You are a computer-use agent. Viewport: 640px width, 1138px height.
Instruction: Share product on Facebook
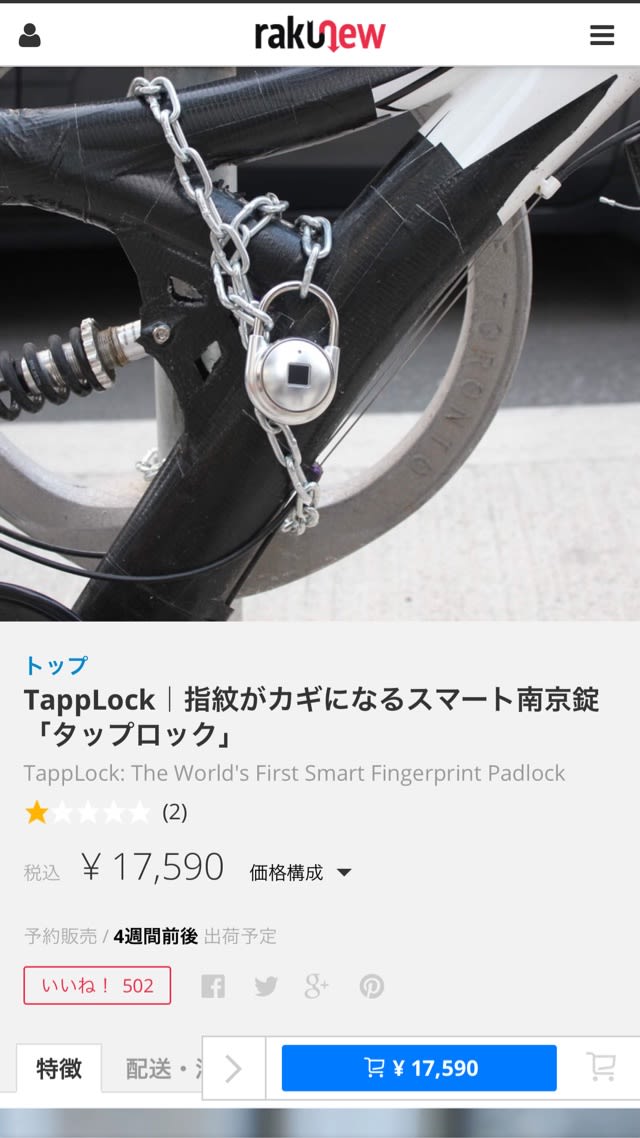tap(213, 987)
